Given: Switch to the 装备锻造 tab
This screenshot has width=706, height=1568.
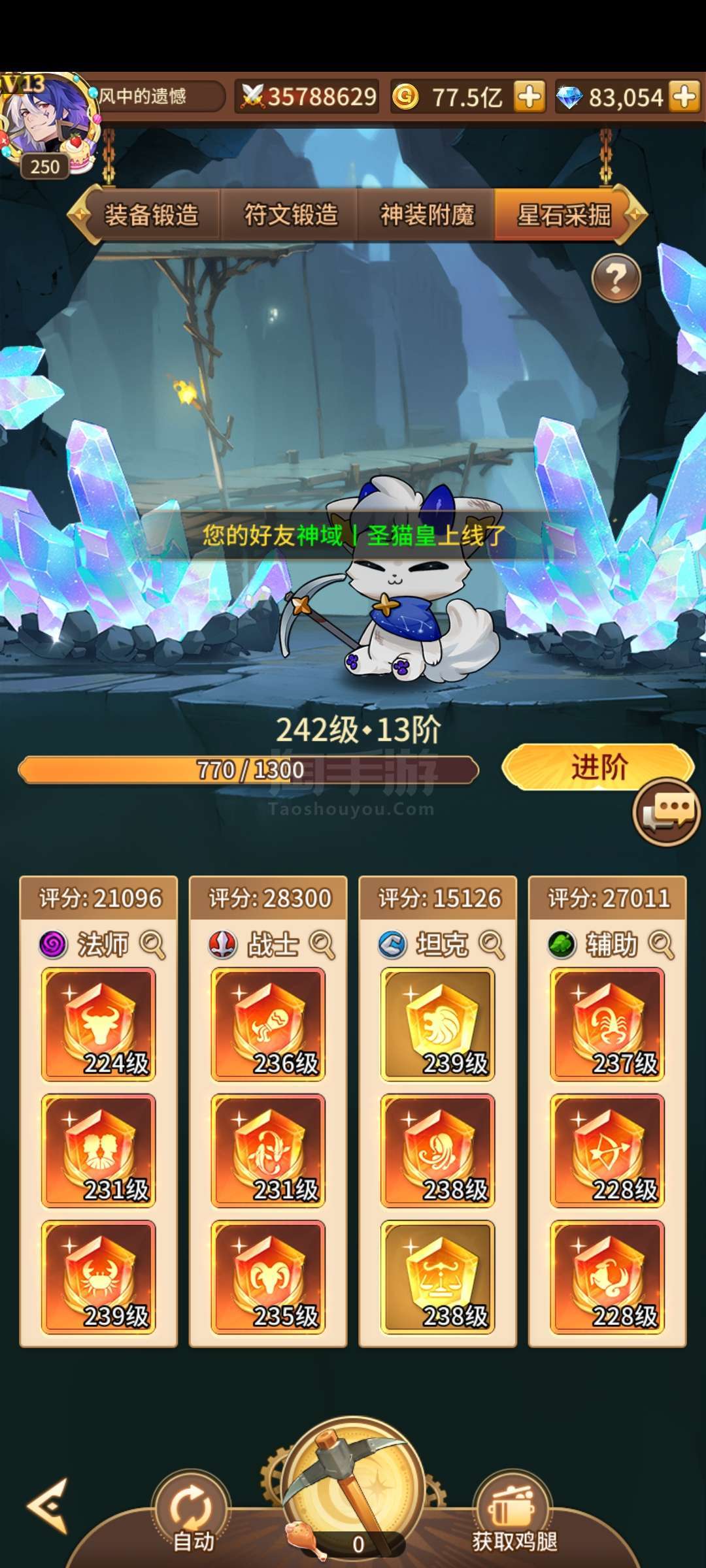Looking at the screenshot, I should [152, 215].
